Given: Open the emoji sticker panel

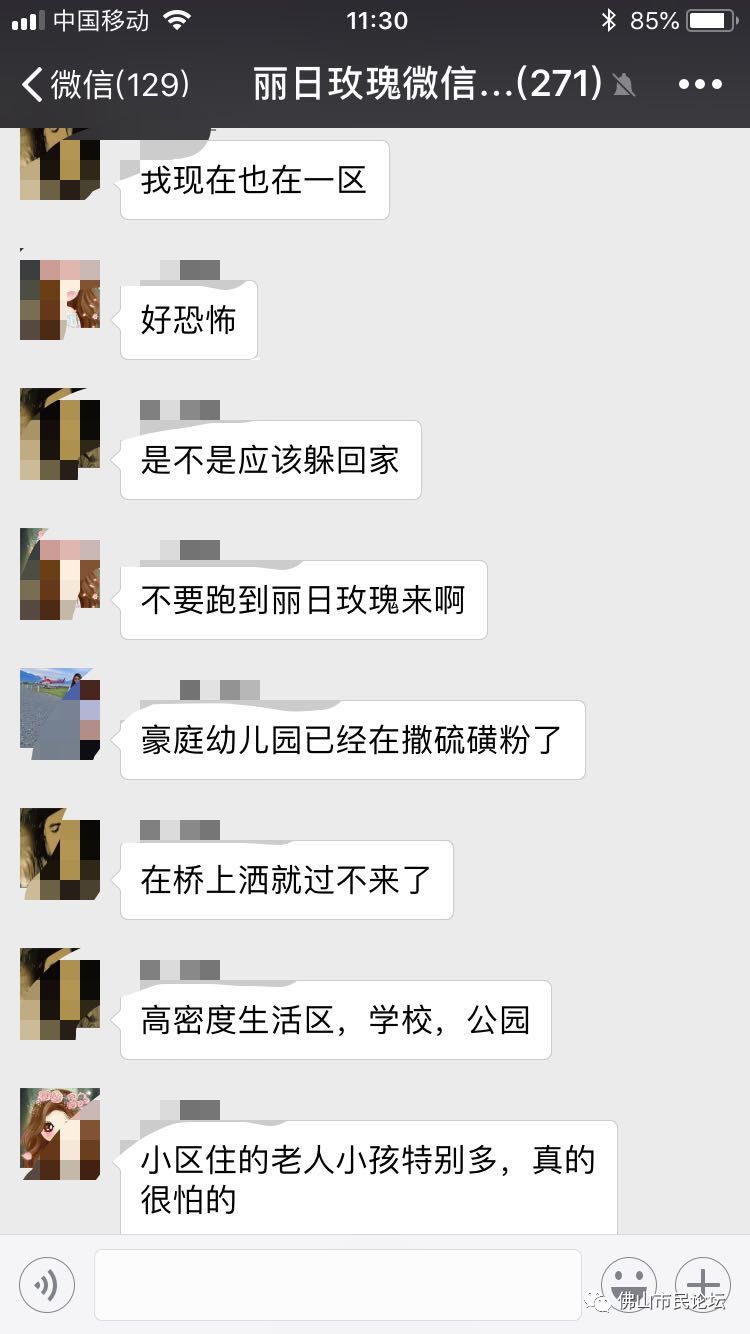Looking at the screenshot, I should [x=628, y=1284].
